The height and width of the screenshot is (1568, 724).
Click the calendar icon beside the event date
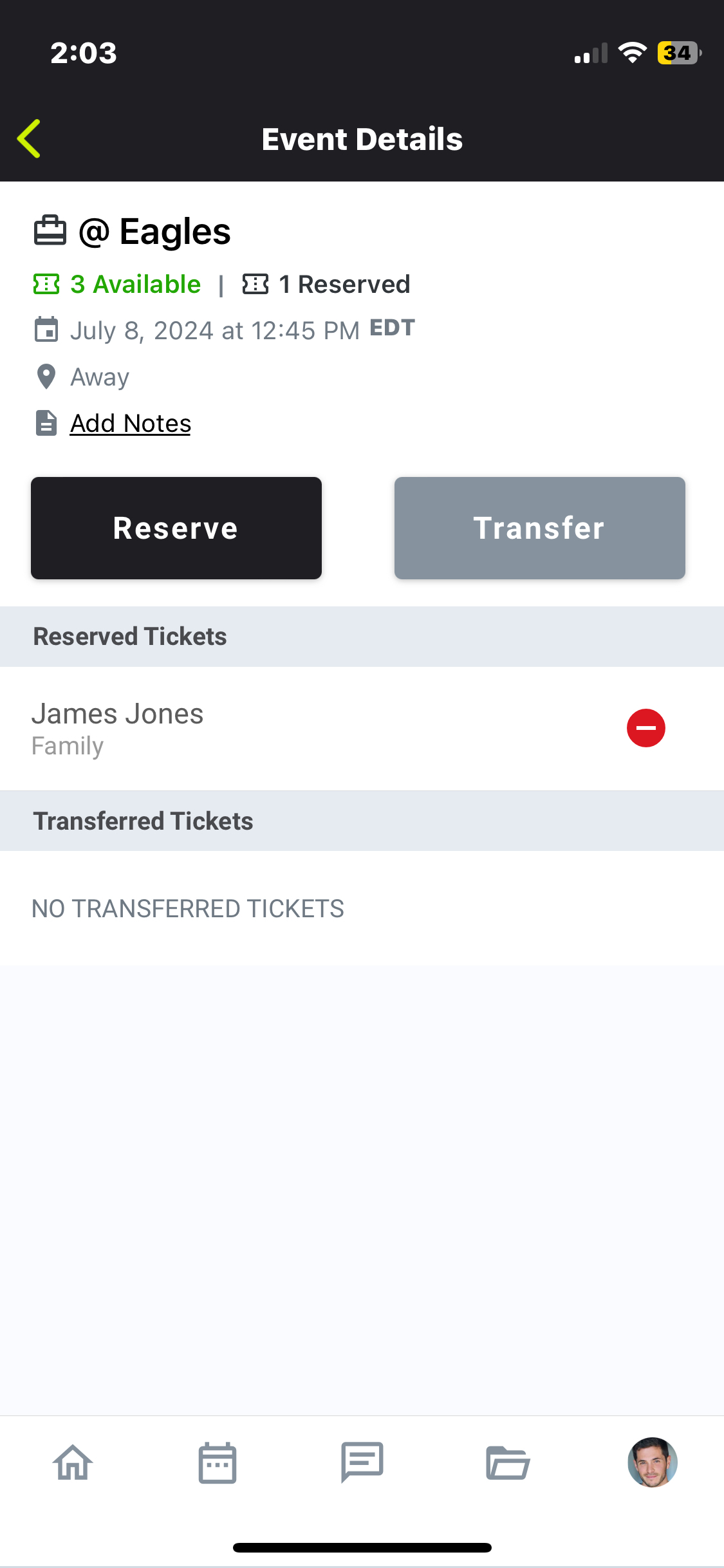click(x=46, y=330)
